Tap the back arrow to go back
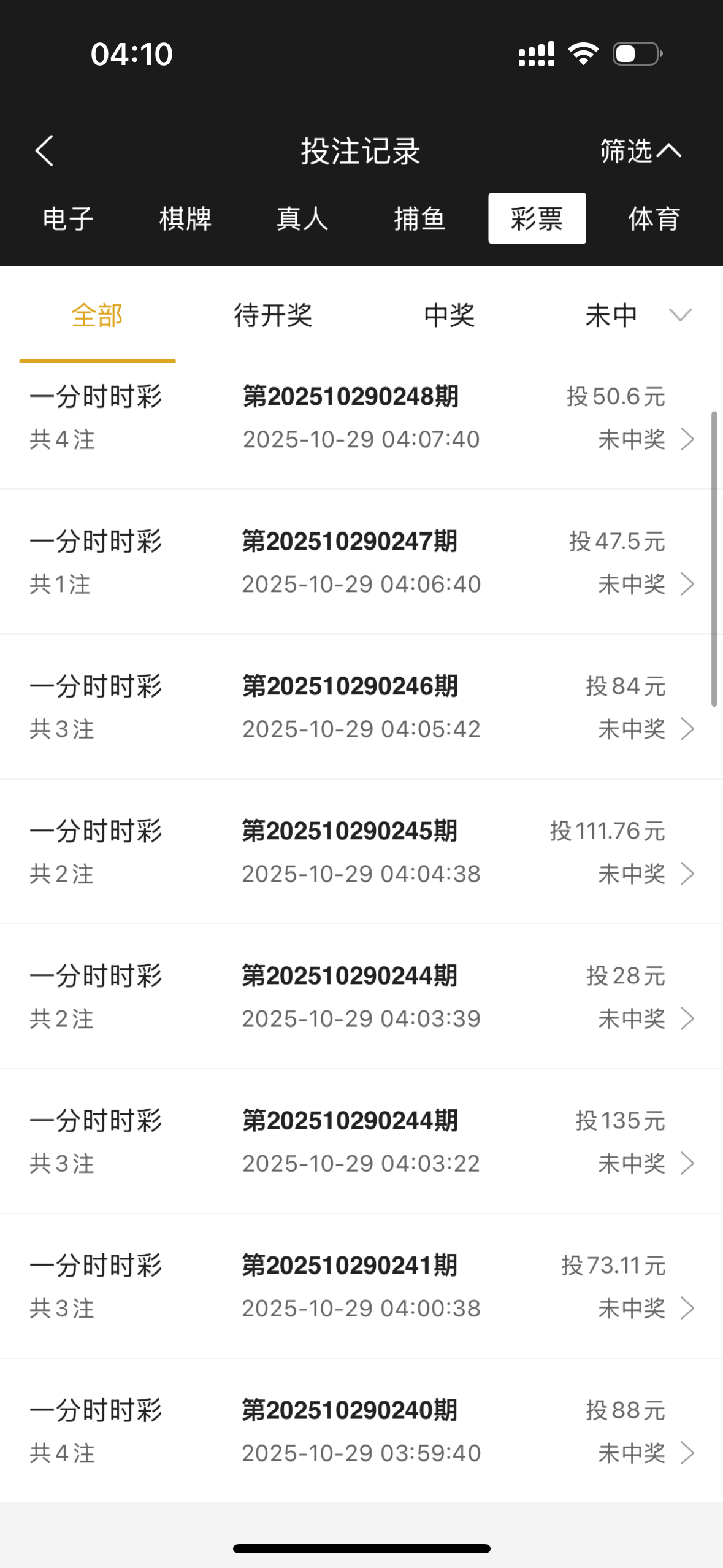Viewport: 723px width, 1568px height. click(45, 151)
